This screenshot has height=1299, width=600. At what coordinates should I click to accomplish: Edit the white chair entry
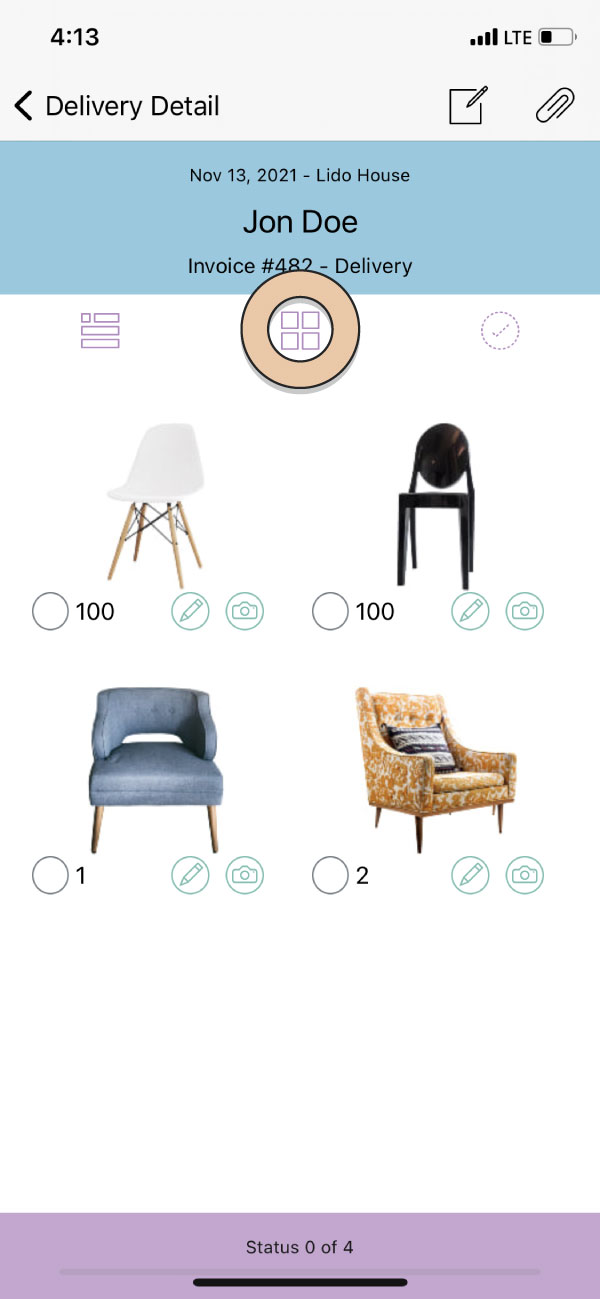(x=190, y=611)
